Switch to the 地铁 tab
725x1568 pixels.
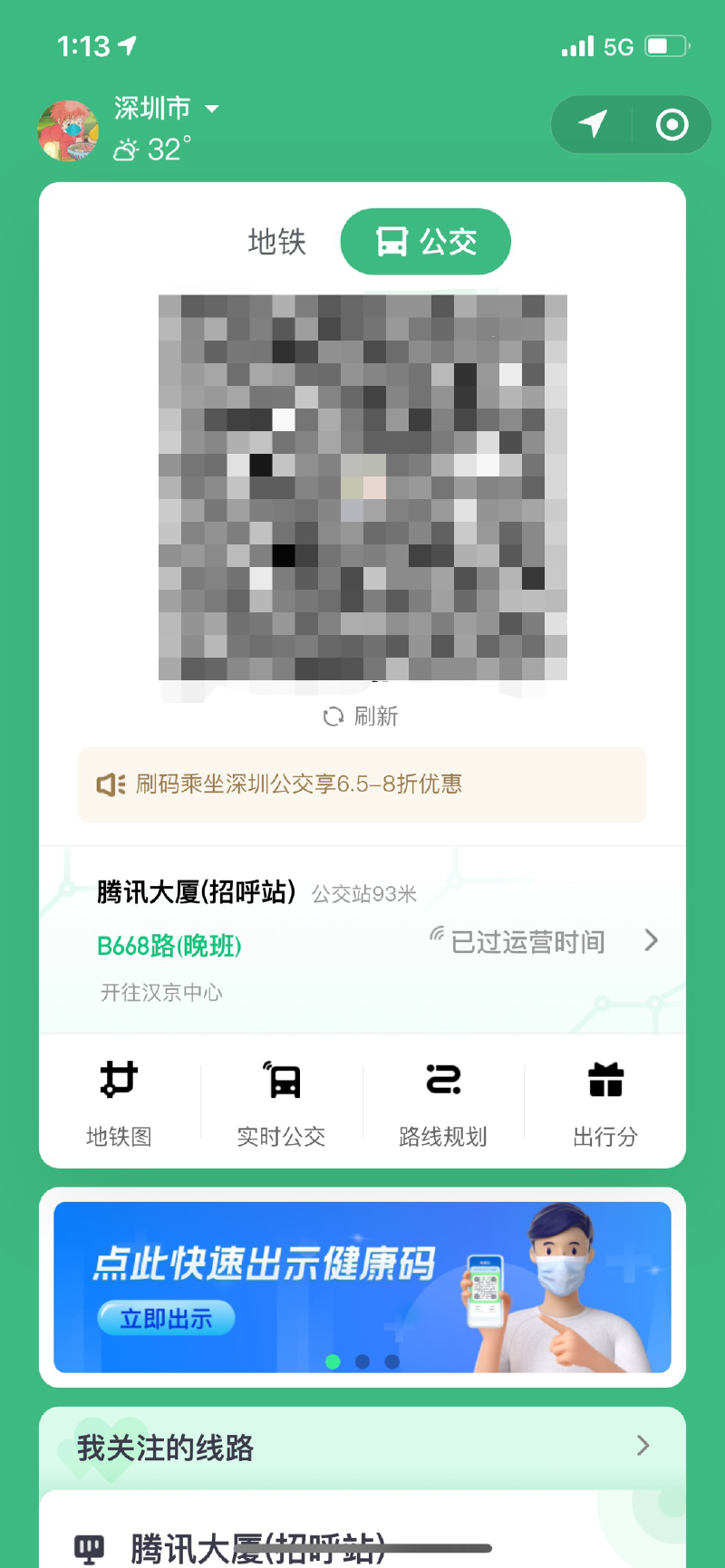tap(276, 242)
